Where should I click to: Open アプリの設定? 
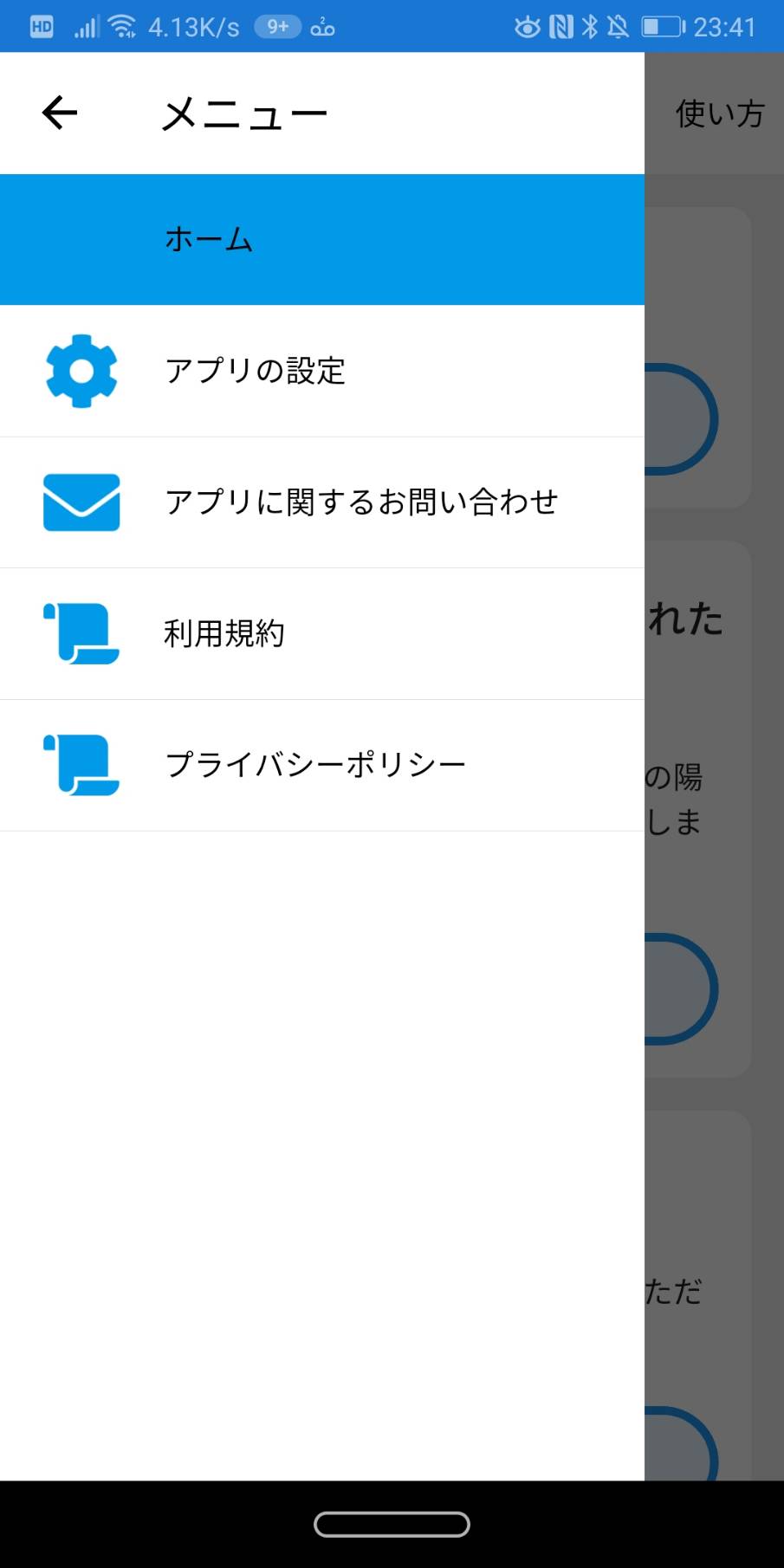[321, 371]
